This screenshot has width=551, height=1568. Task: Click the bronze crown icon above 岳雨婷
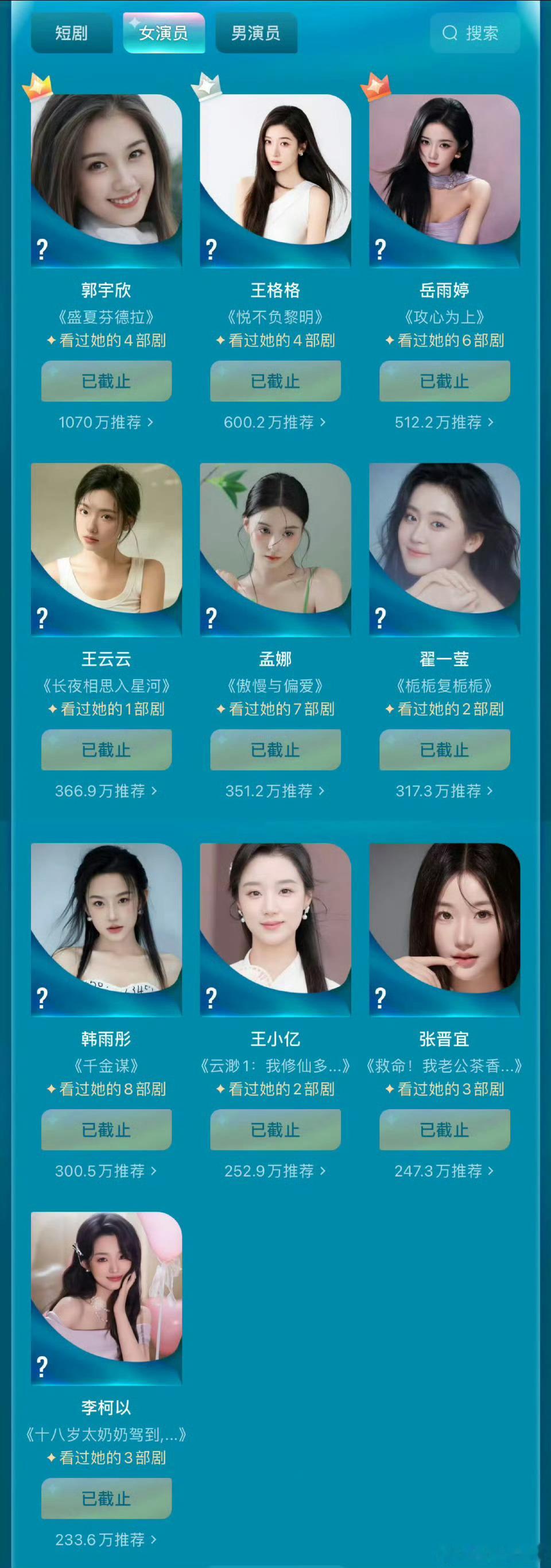coord(377,85)
